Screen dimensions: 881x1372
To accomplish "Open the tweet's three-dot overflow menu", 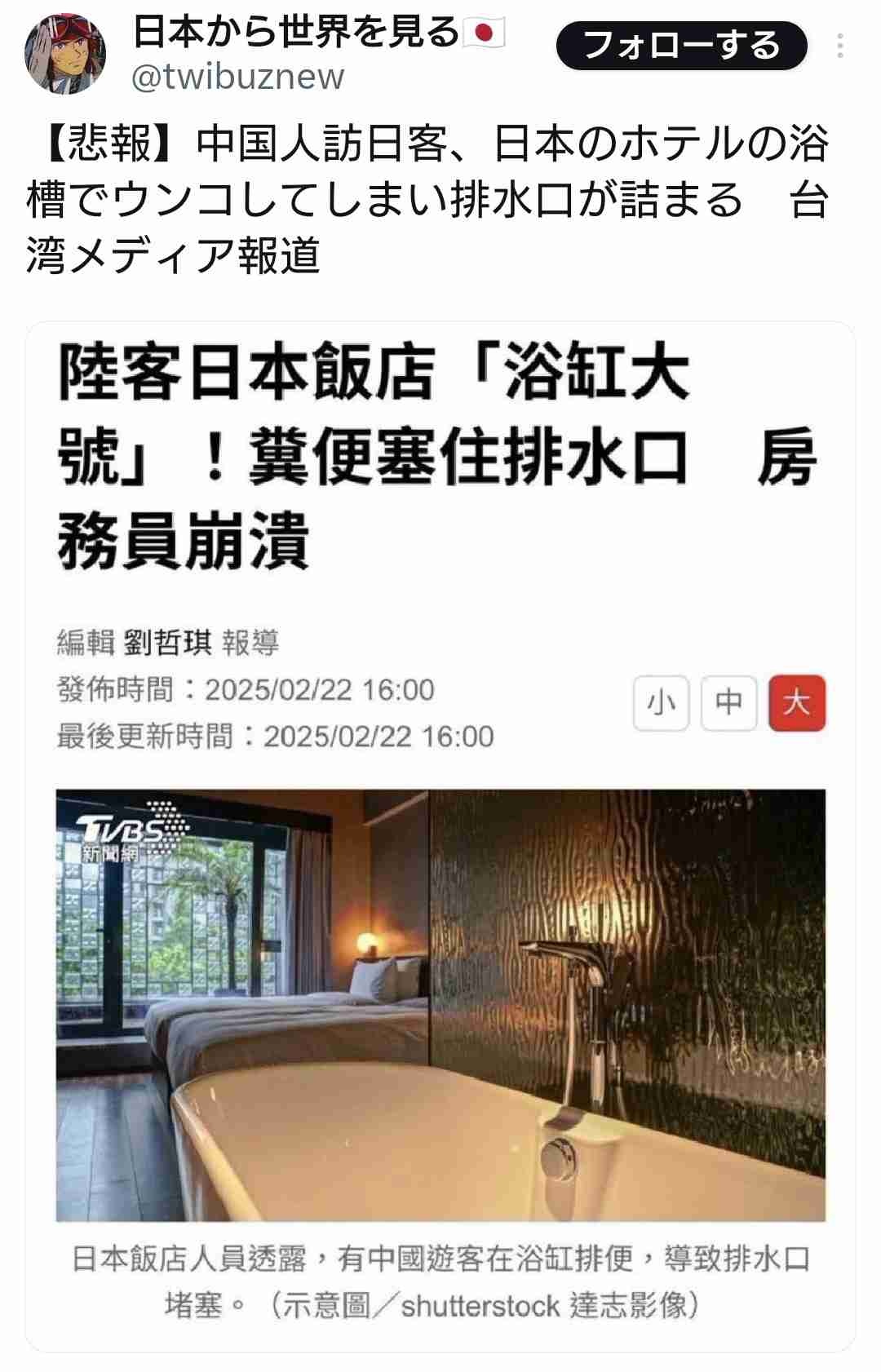I will [840, 46].
